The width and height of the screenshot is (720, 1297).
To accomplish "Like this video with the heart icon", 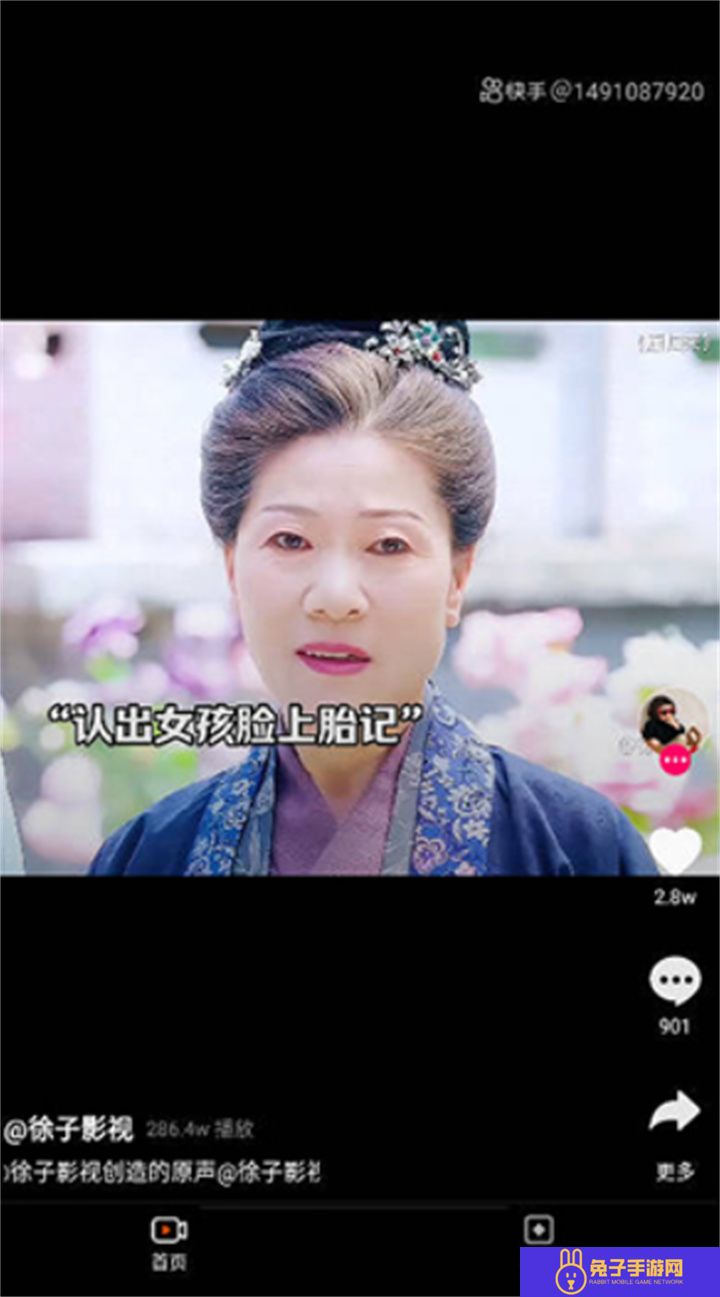I will coord(675,853).
